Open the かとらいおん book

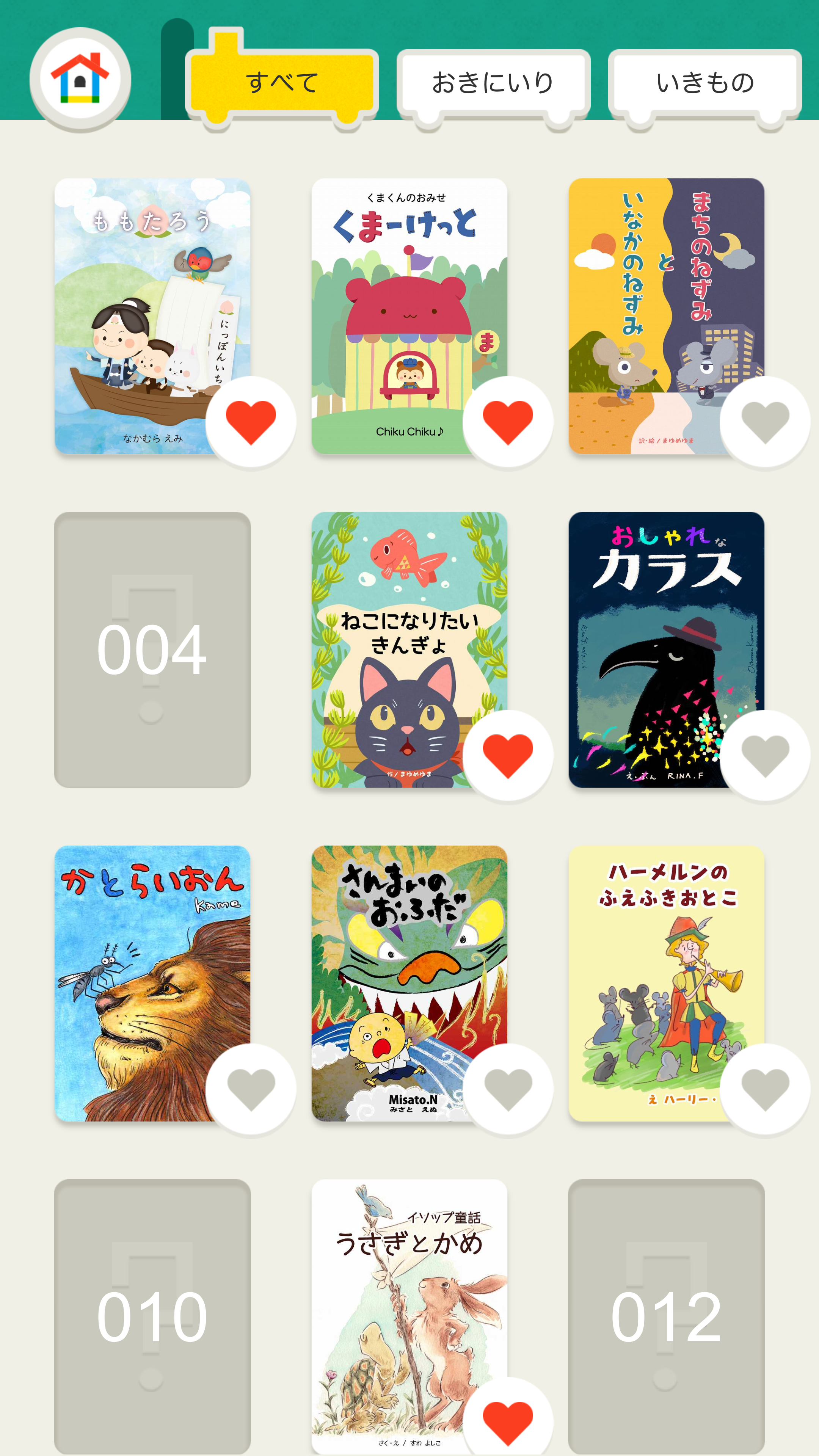(152, 983)
